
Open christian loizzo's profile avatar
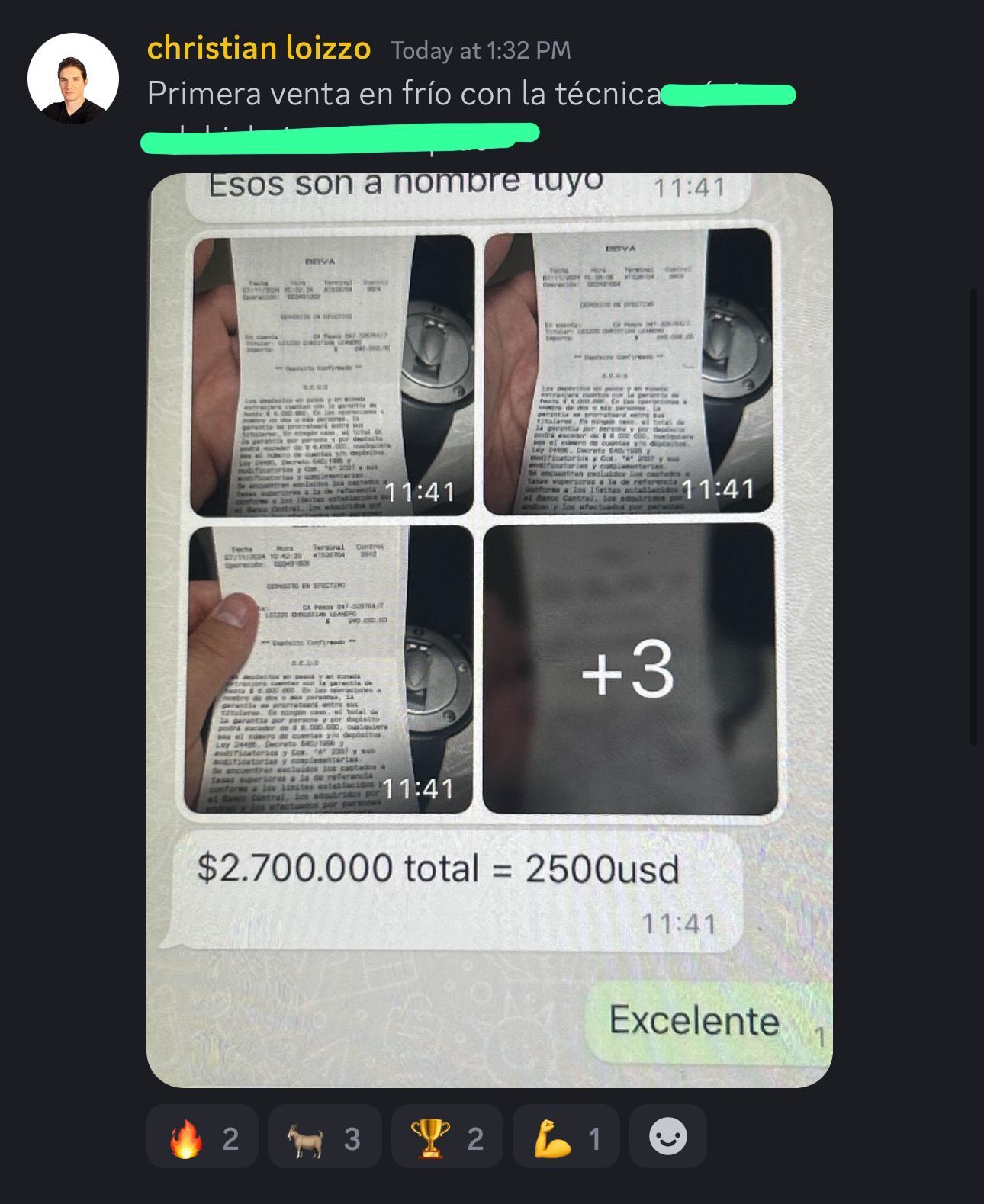[73, 78]
